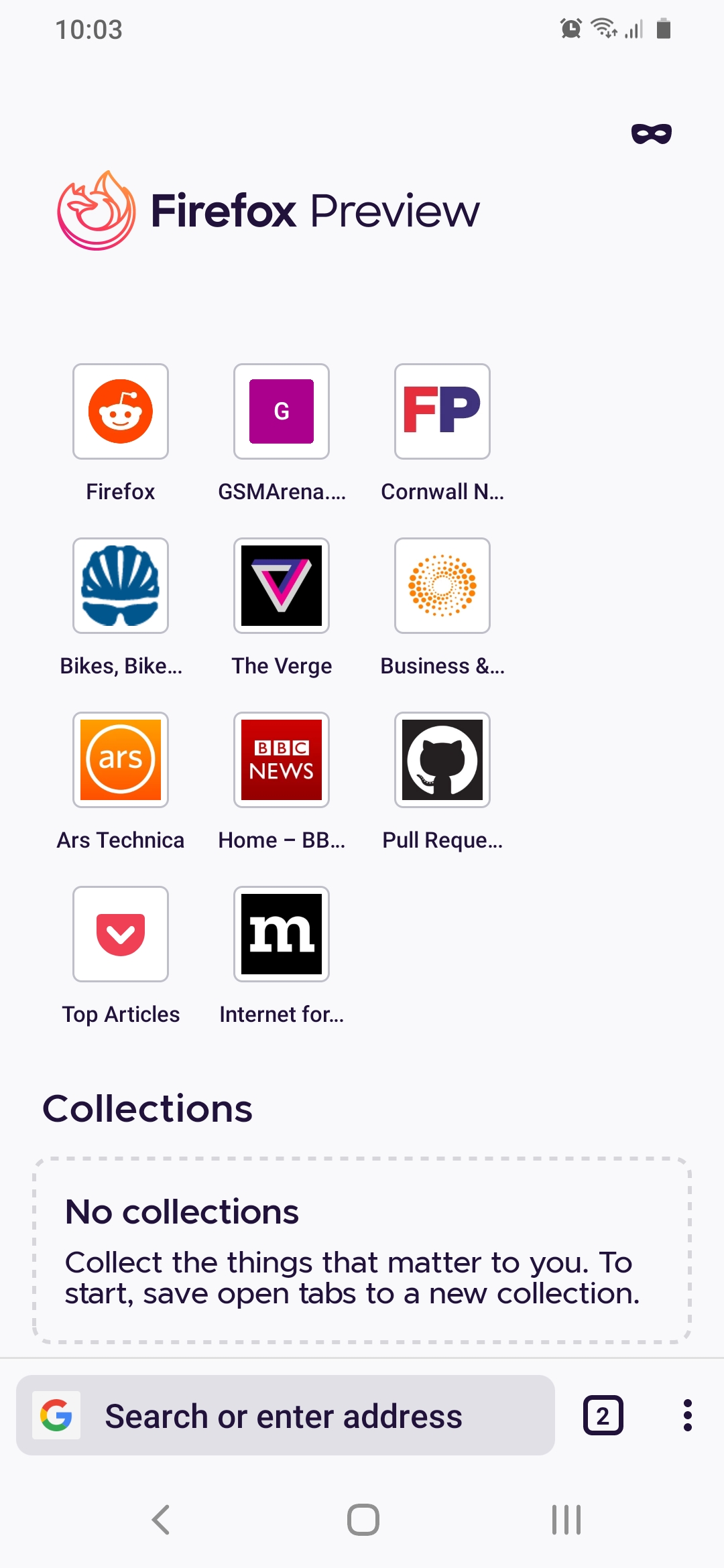Open the Internet for... Mozilla site

282,934
